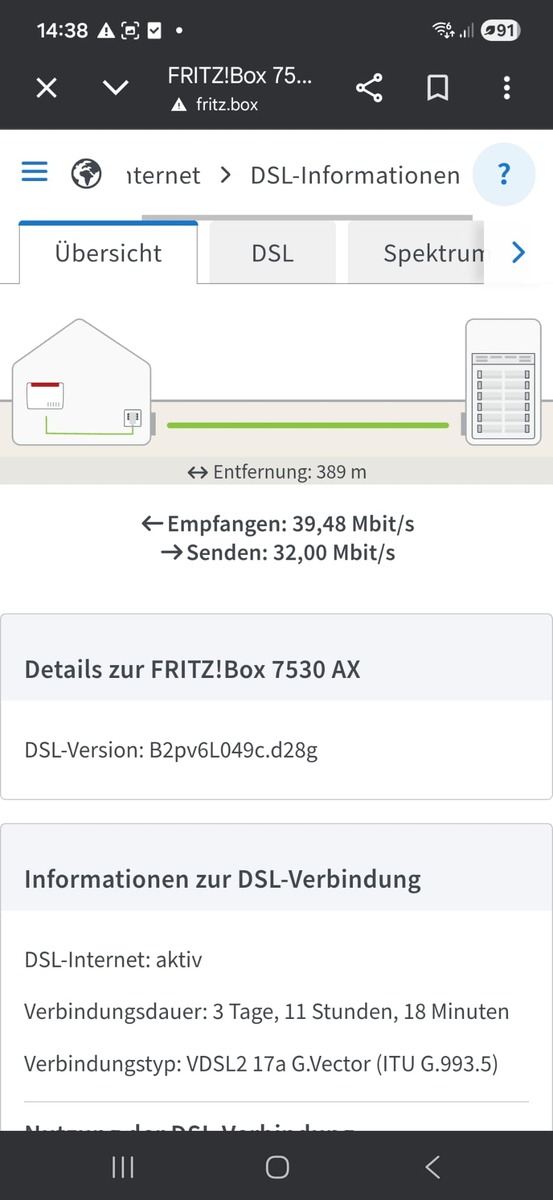Switch to the Spektrum tab
The image size is (553, 1200).
point(418,253)
